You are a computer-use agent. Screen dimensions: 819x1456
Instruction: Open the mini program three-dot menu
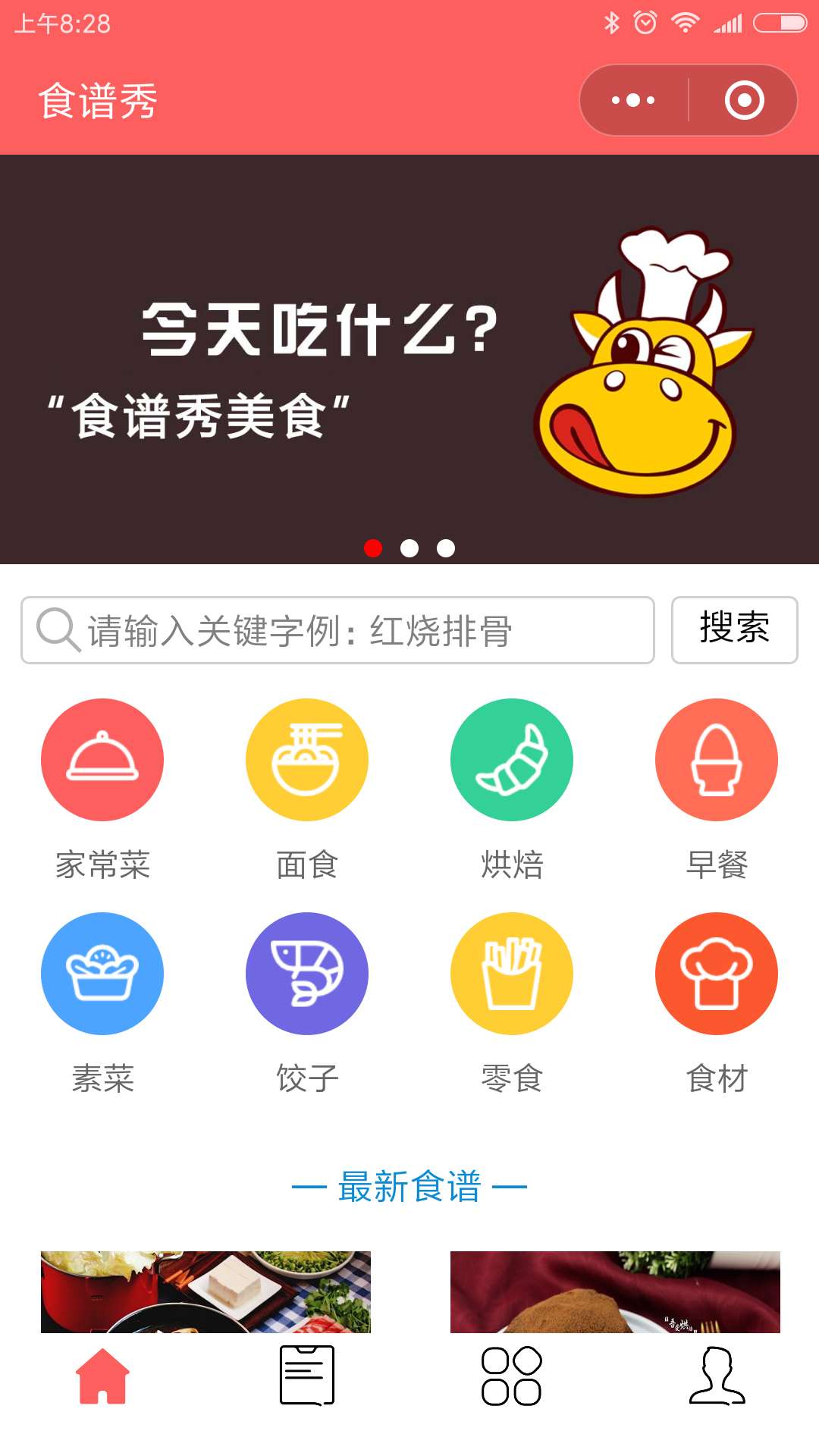633,100
